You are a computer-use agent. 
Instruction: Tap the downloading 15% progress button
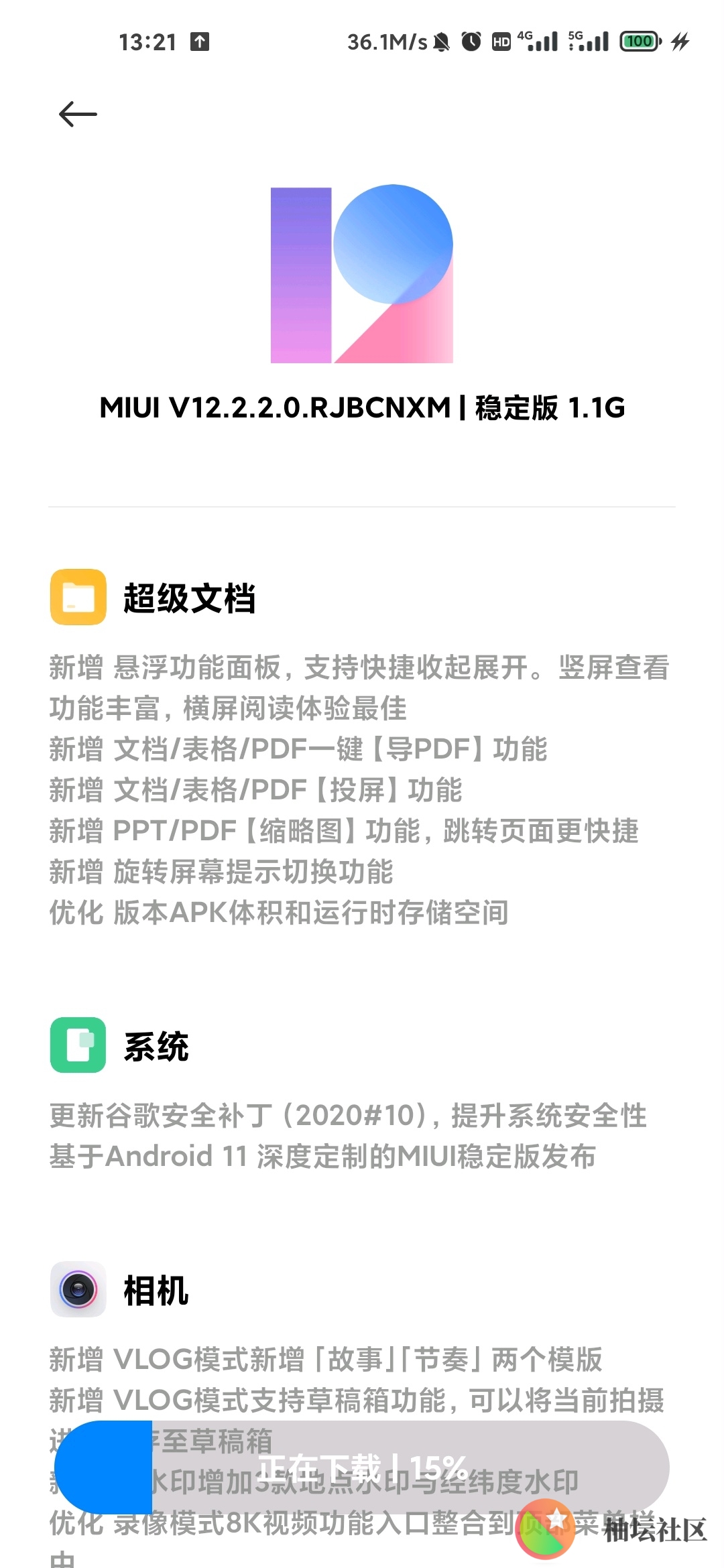(x=362, y=1467)
